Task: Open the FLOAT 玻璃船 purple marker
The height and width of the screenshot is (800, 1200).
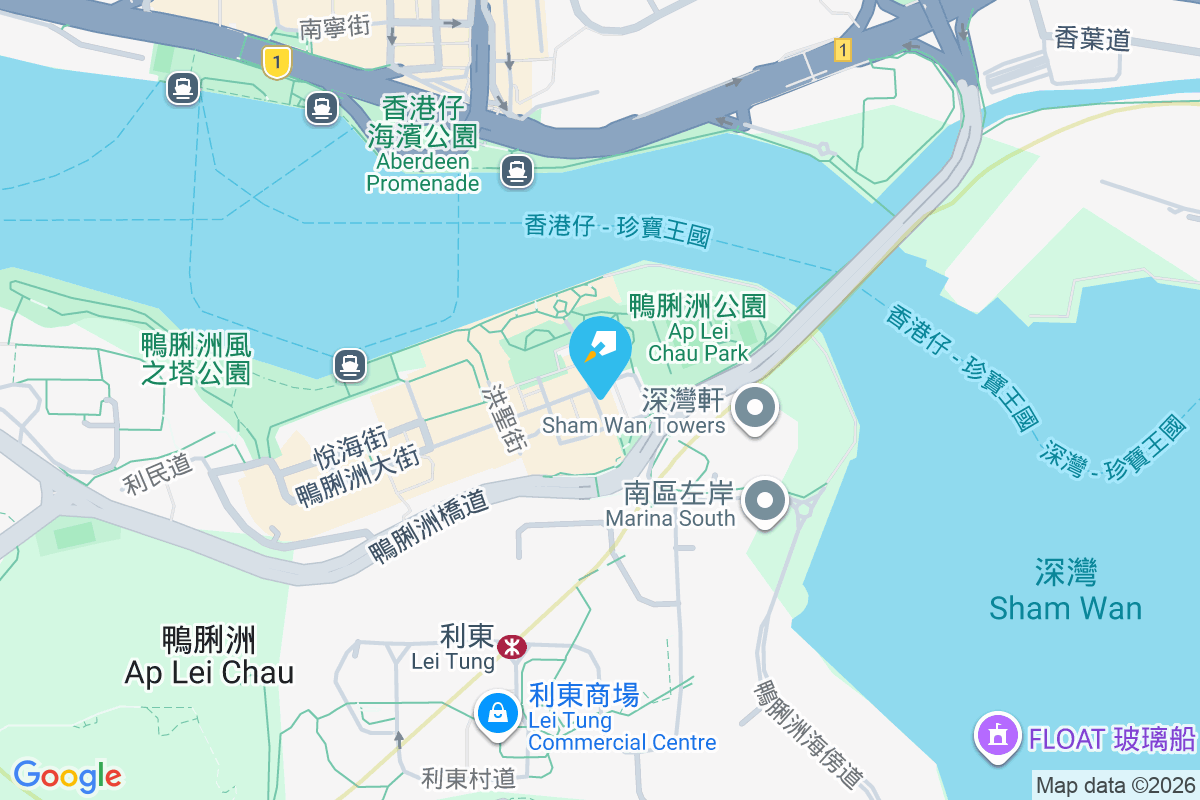Action: (x=995, y=738)
